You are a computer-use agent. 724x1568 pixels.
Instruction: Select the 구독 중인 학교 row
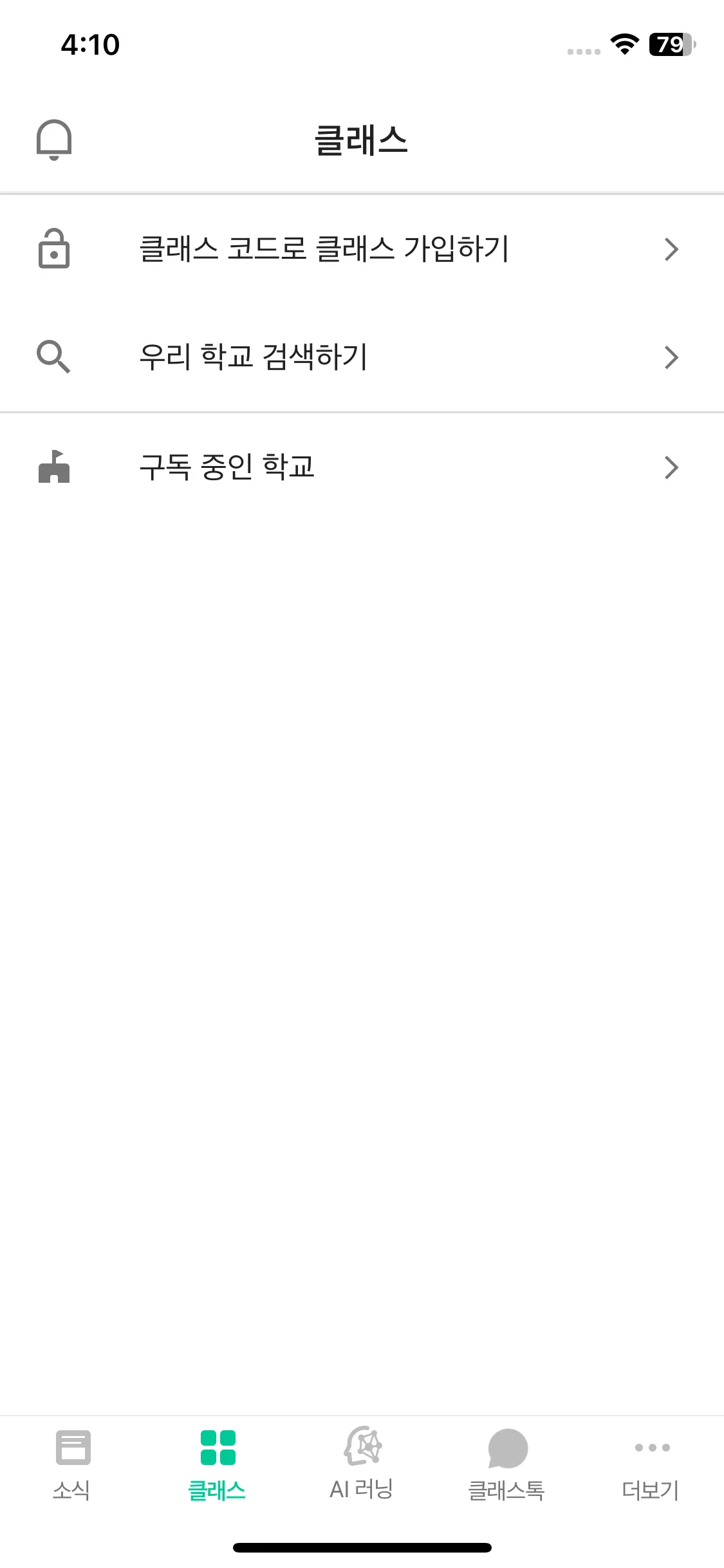(x=228, y=467)
